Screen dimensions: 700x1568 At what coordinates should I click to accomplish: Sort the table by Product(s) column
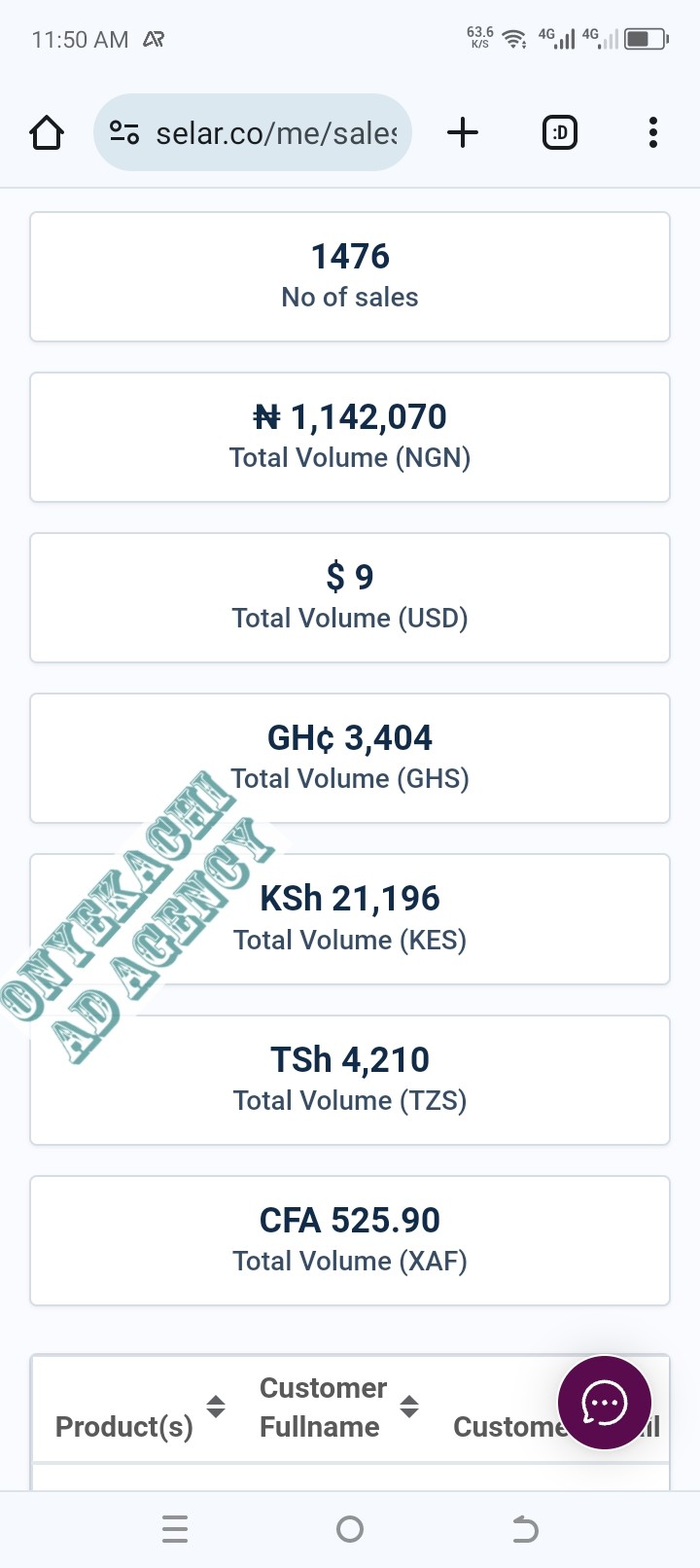click(x=216, y=1406)
